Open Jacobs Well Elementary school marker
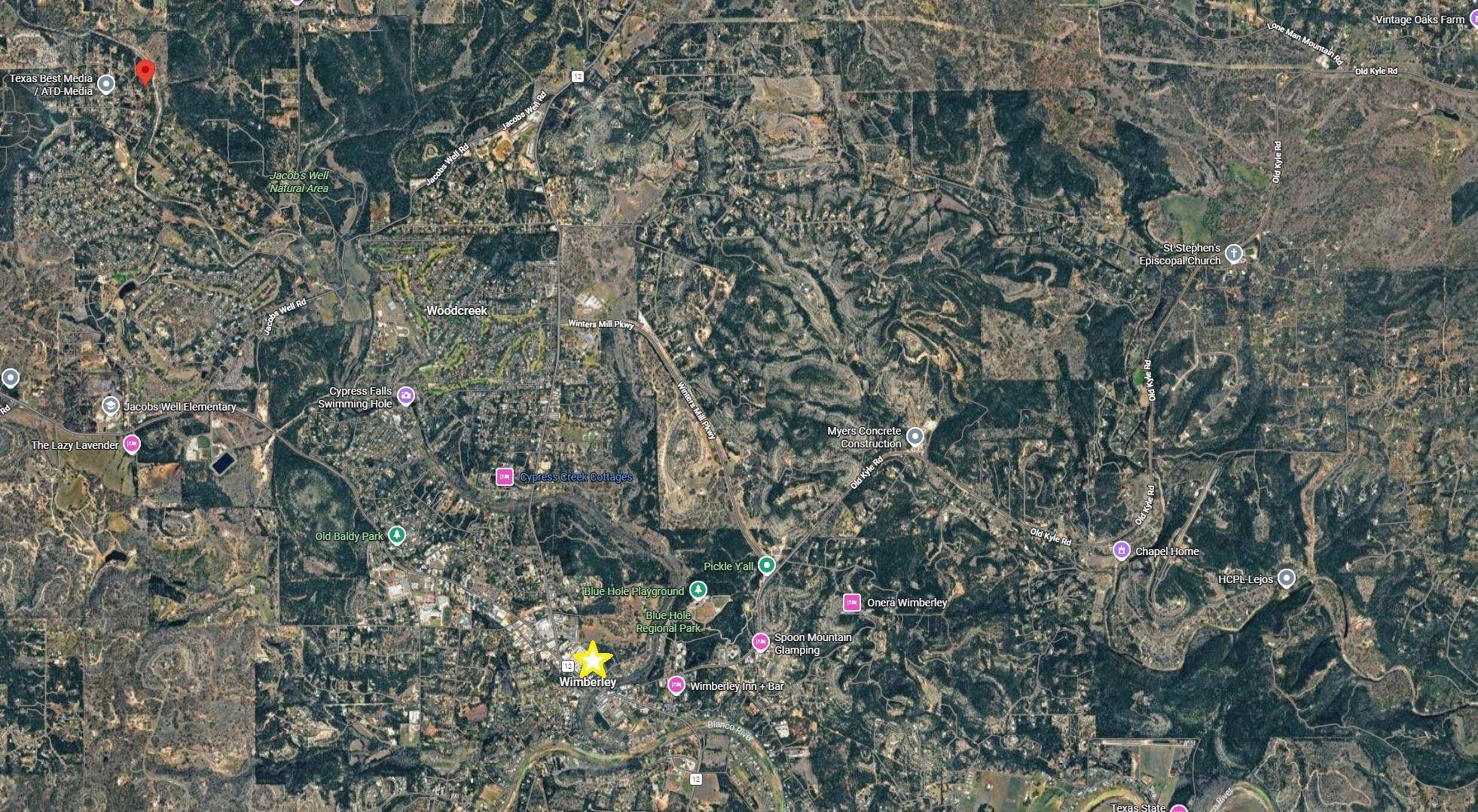The height and width of the screenshot is (812, 1478). click(111, 407)
